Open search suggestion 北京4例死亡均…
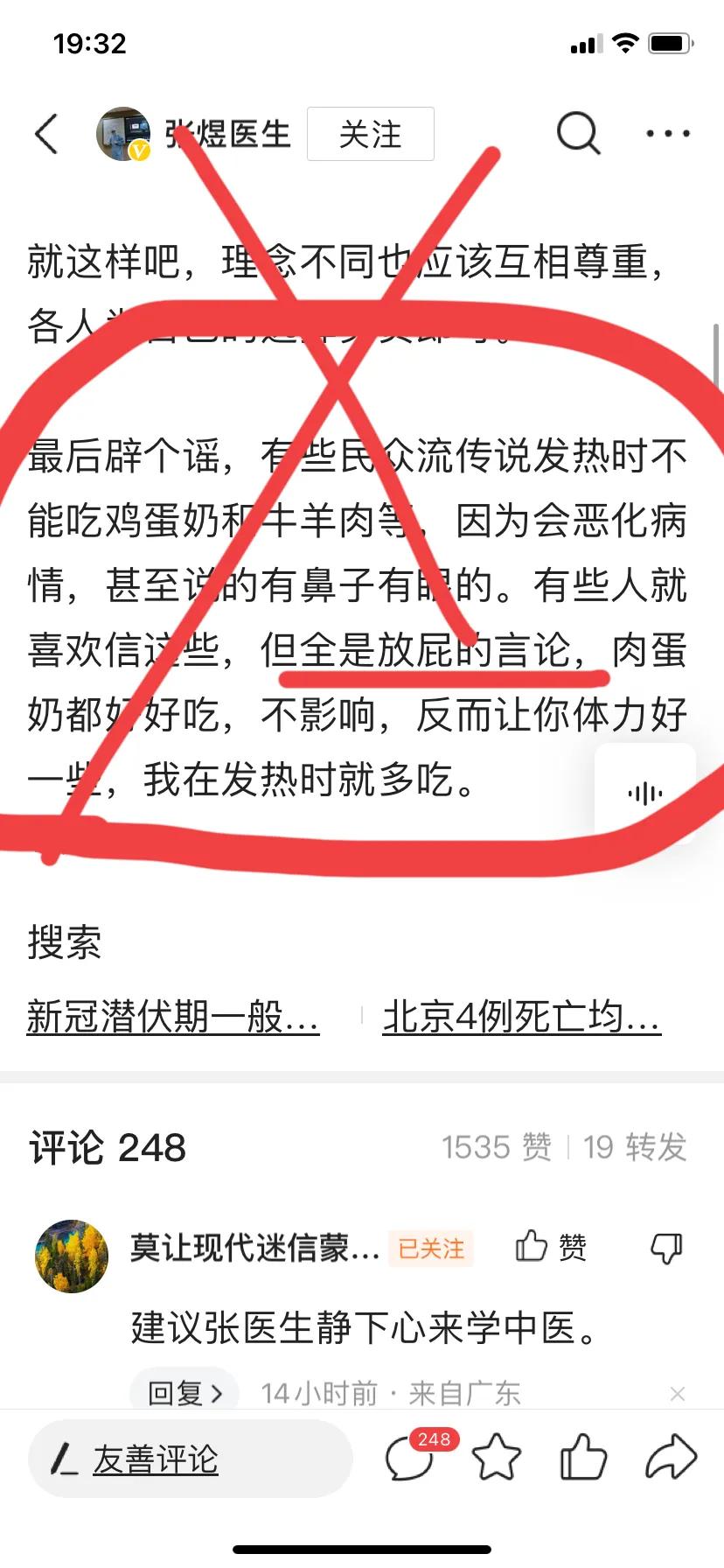The height and width of the screenshot is (1568, 724). (x=521, y=1017)
